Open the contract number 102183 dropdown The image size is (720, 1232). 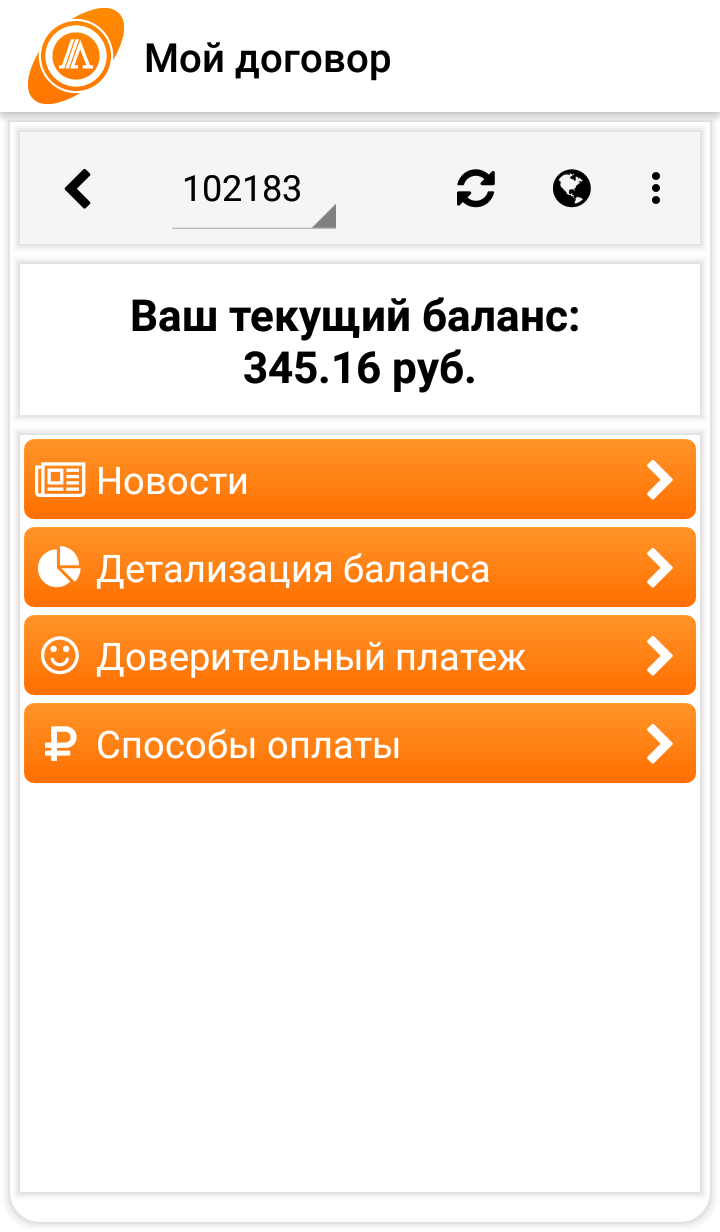(254, 189)
